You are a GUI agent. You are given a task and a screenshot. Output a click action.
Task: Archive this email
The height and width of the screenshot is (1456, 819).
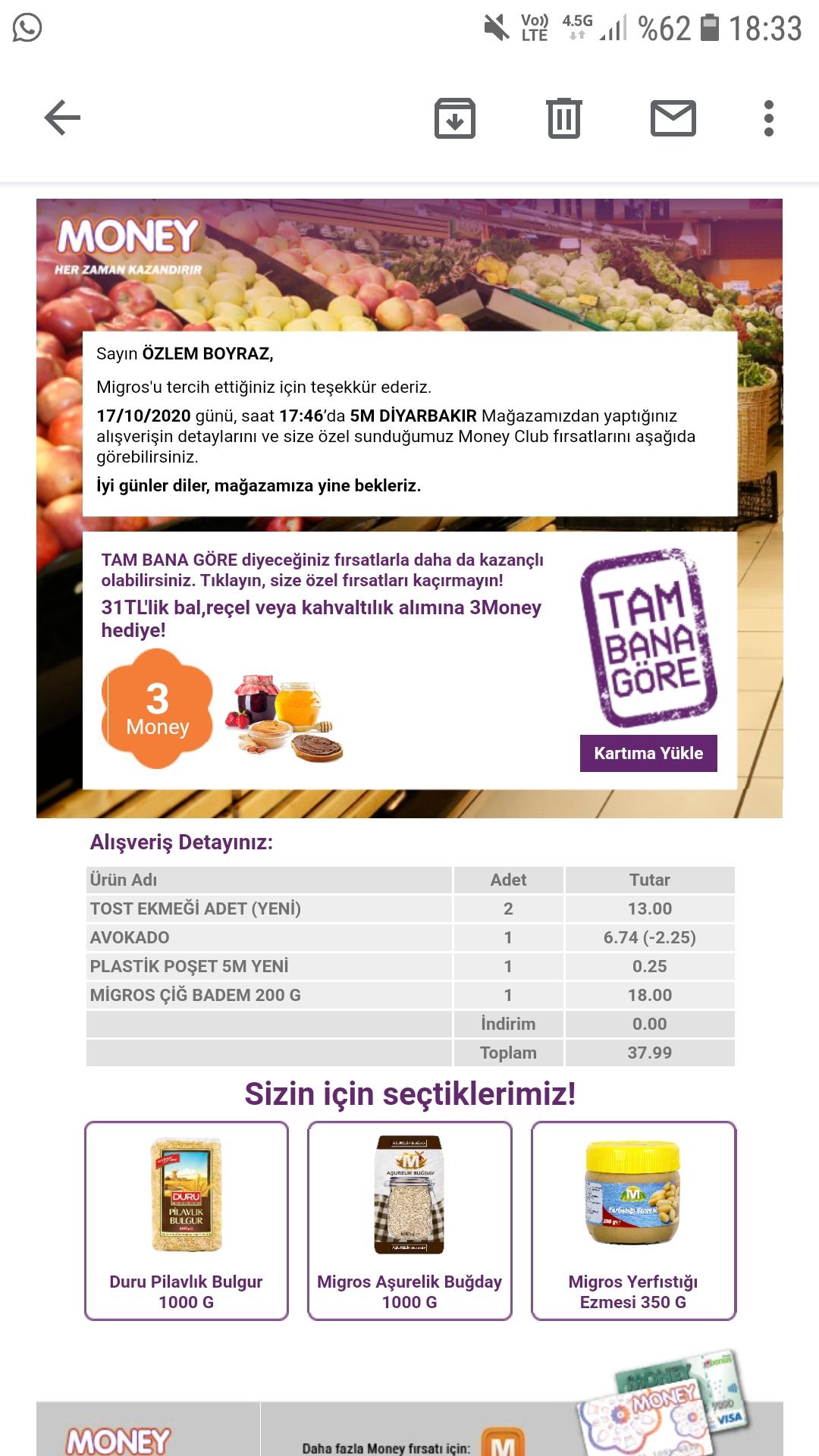pyautogui.click(x=454, y=118)
